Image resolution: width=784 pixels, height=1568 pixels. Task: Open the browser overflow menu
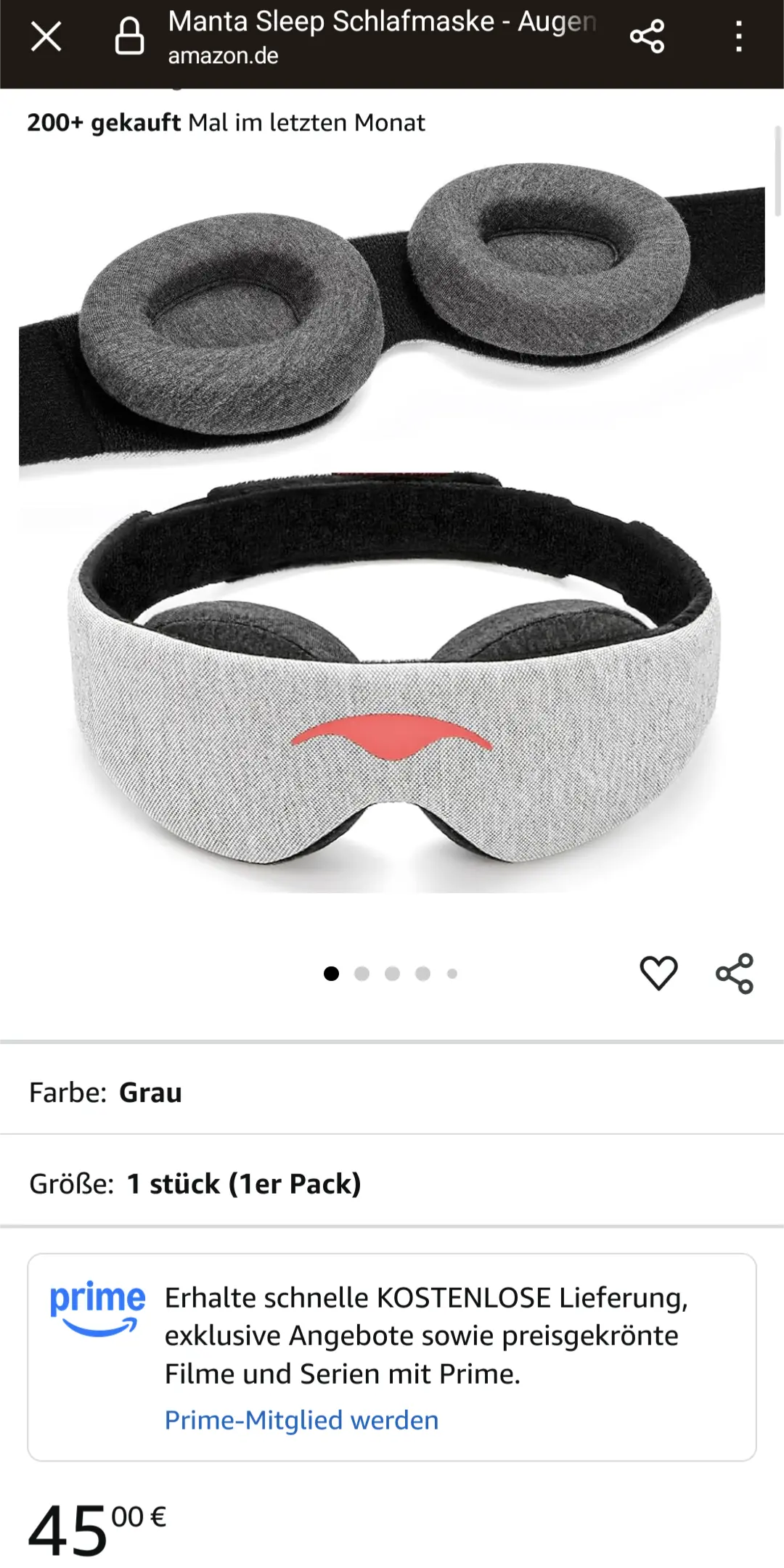pos(738,36)
